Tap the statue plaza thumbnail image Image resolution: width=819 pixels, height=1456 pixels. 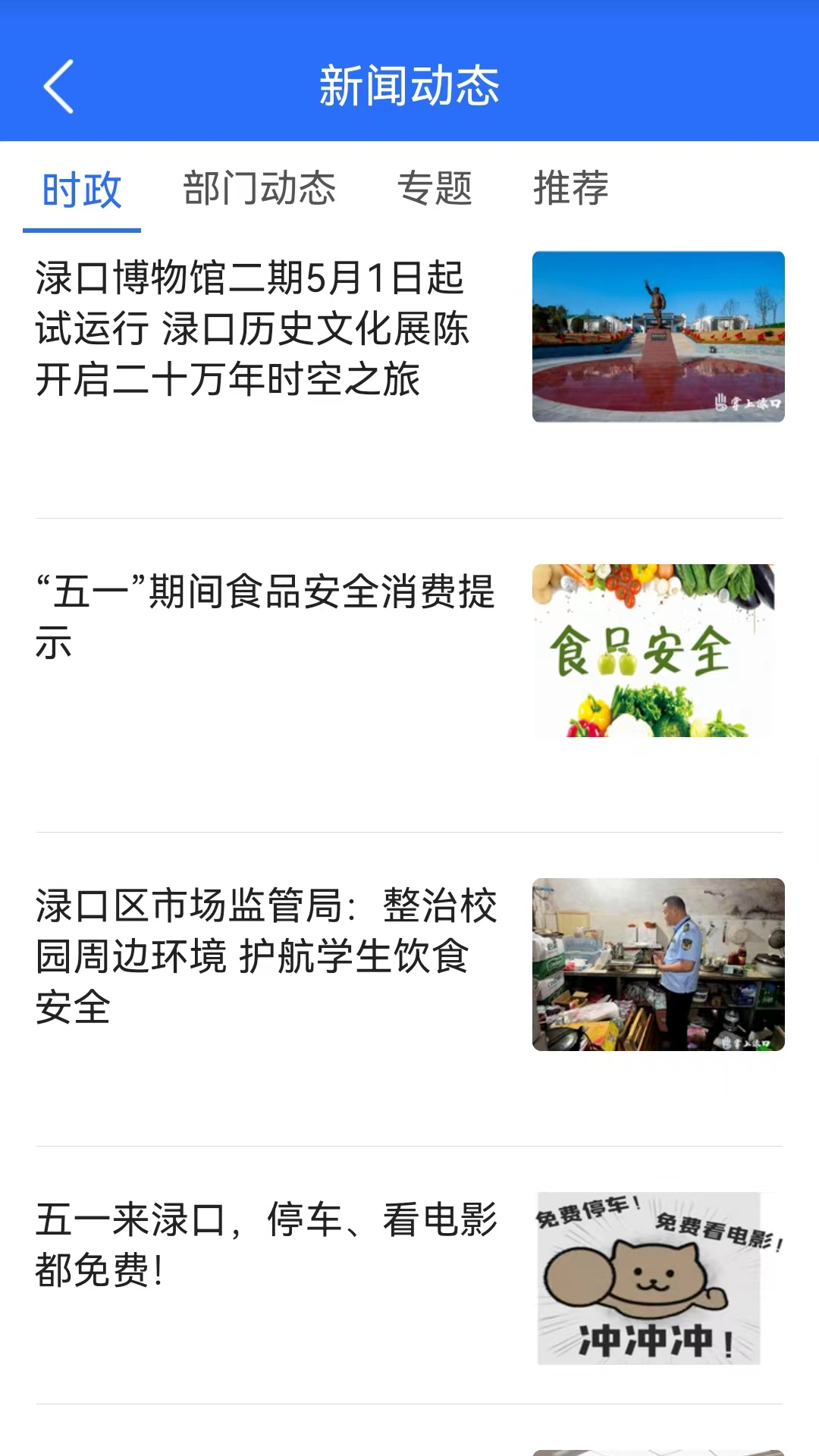(x=658, y=334)
